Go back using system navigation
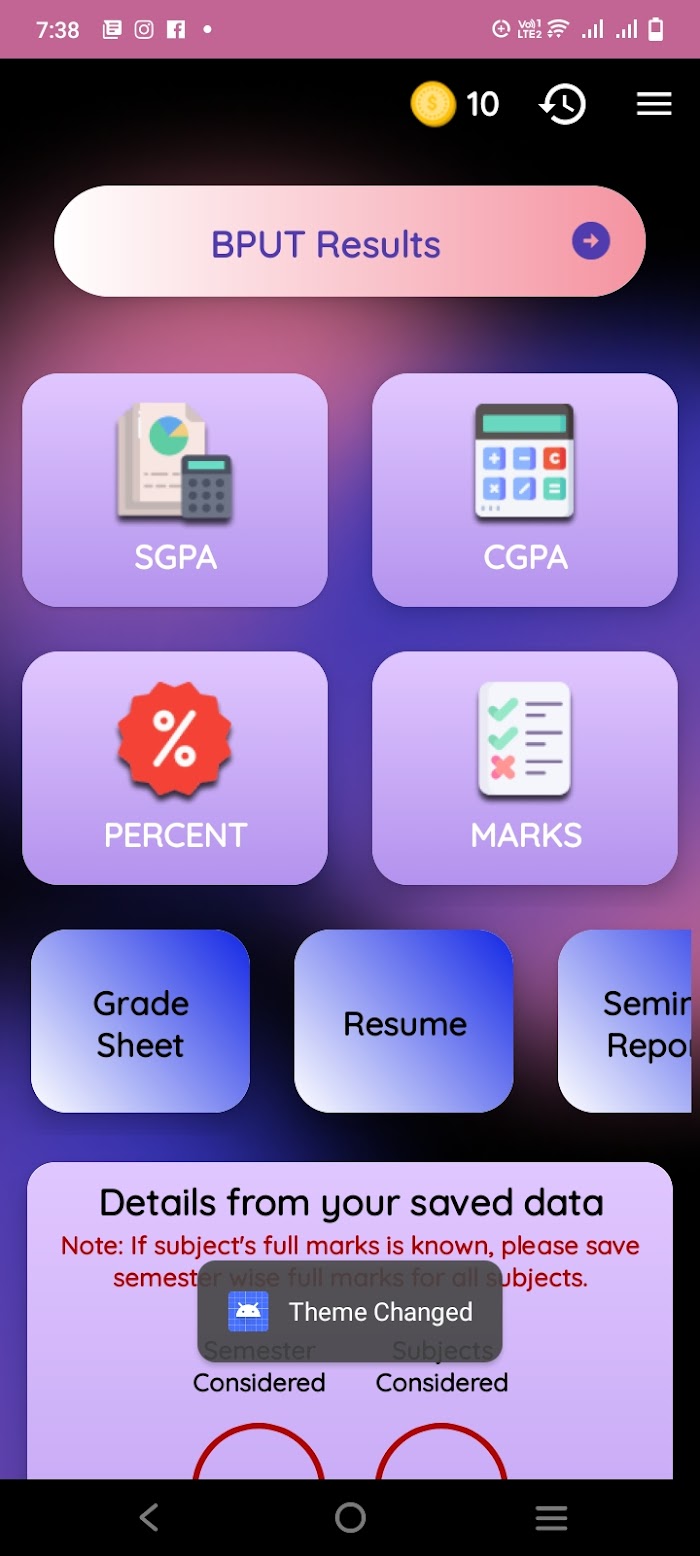Image resolution: width=700 pixels, height=1556 pixels. (x=149, y=1518)
